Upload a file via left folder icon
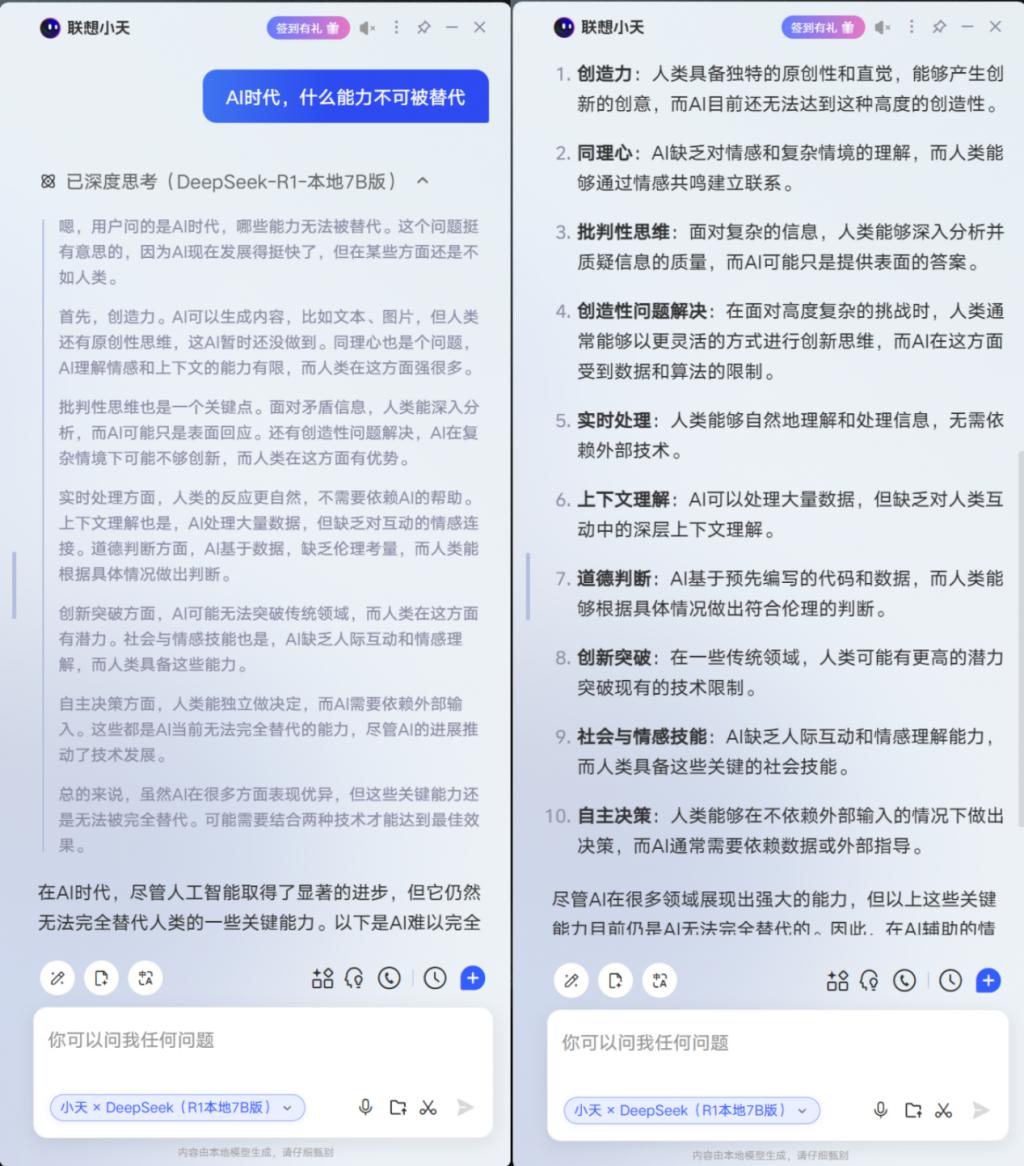The height and width of the screenshot is (1166, 1024). coord(398,1107)
